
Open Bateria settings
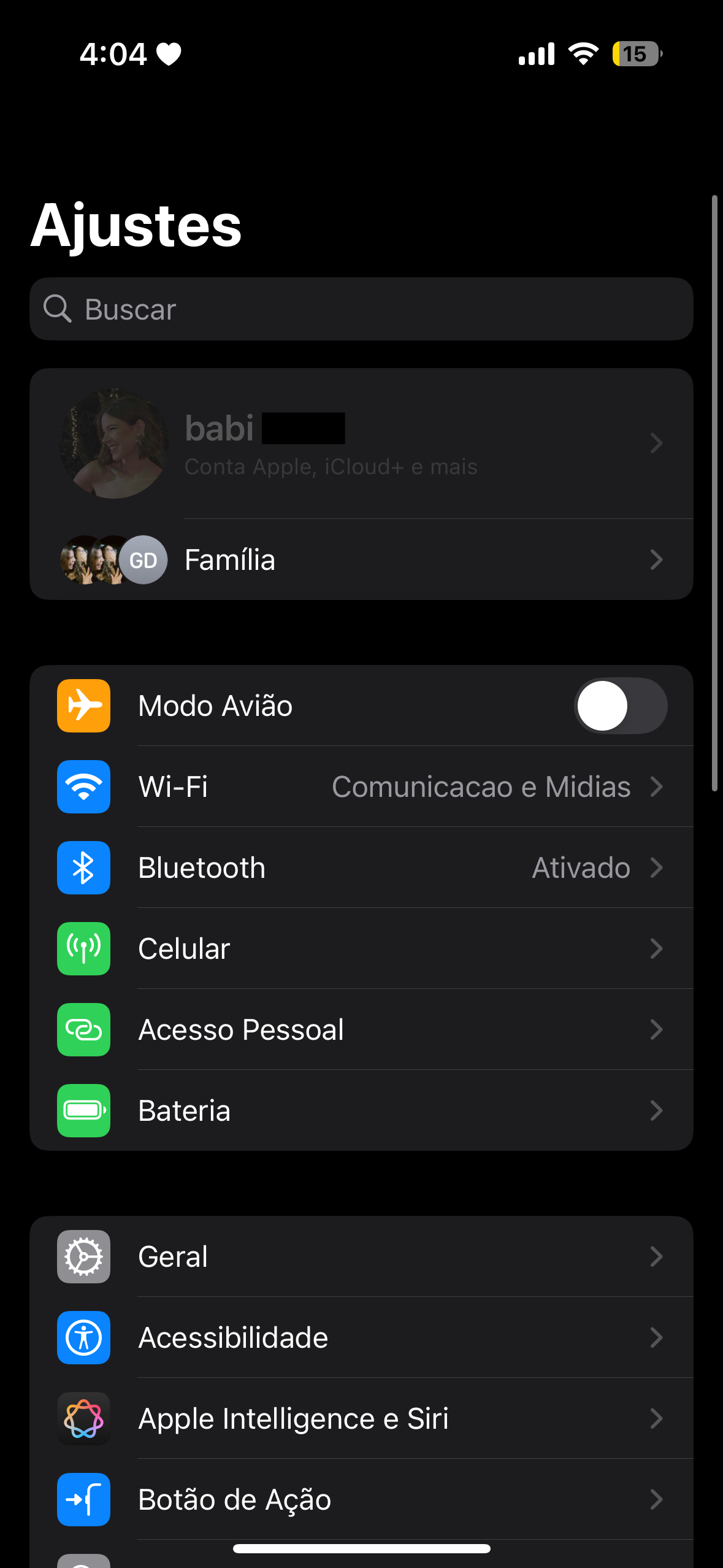361,1111
